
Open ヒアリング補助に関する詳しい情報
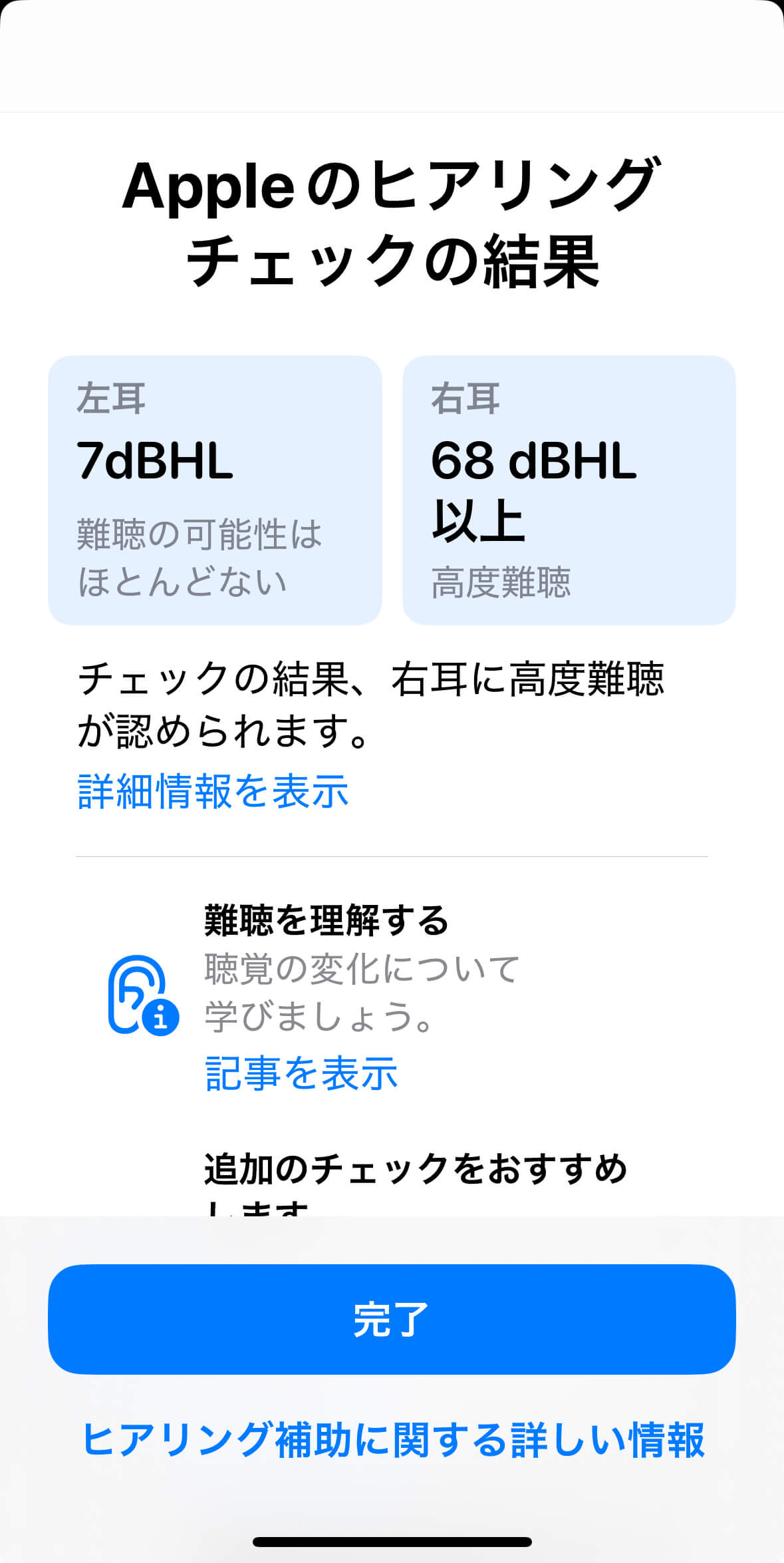click(392, 1440)
